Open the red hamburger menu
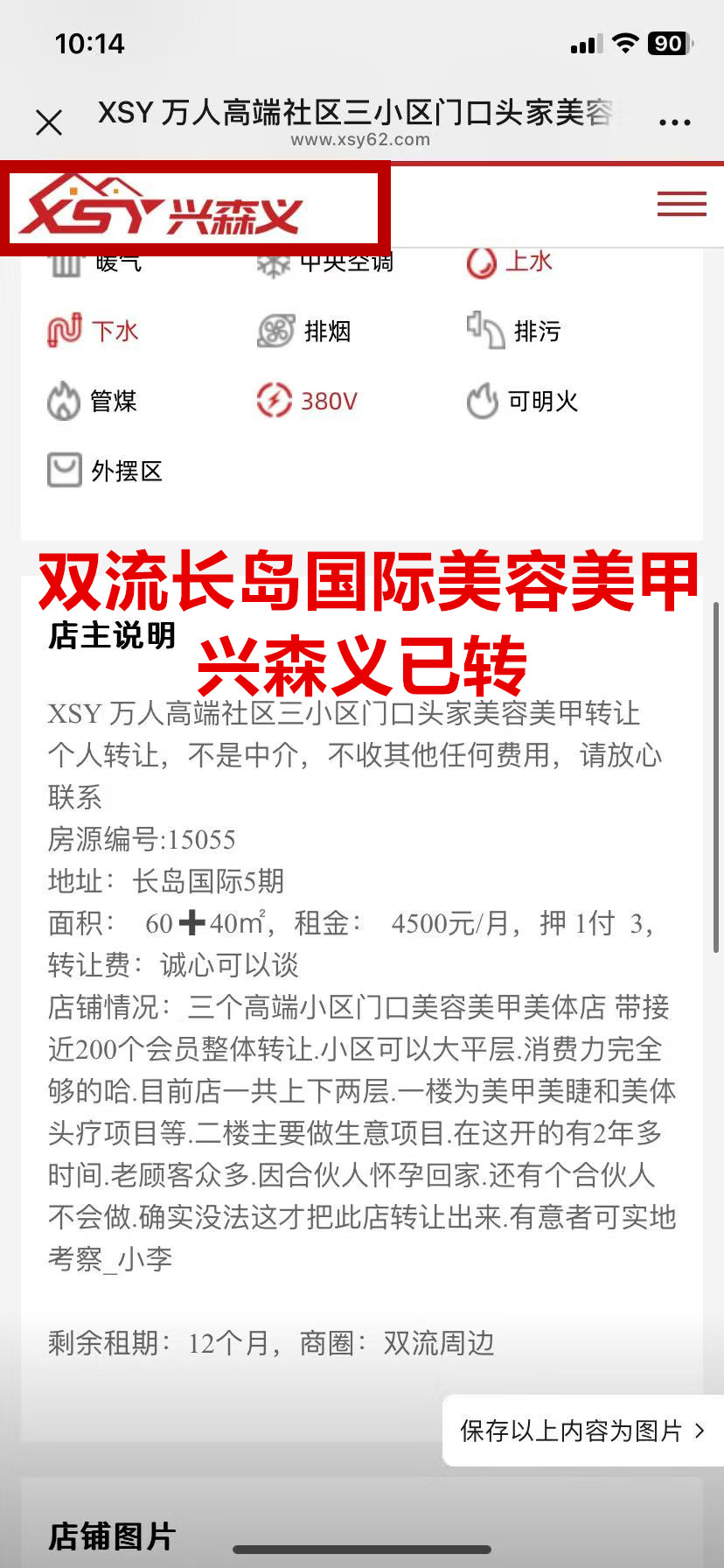This screenshot has width=724, height=1568. click(681, 205)
